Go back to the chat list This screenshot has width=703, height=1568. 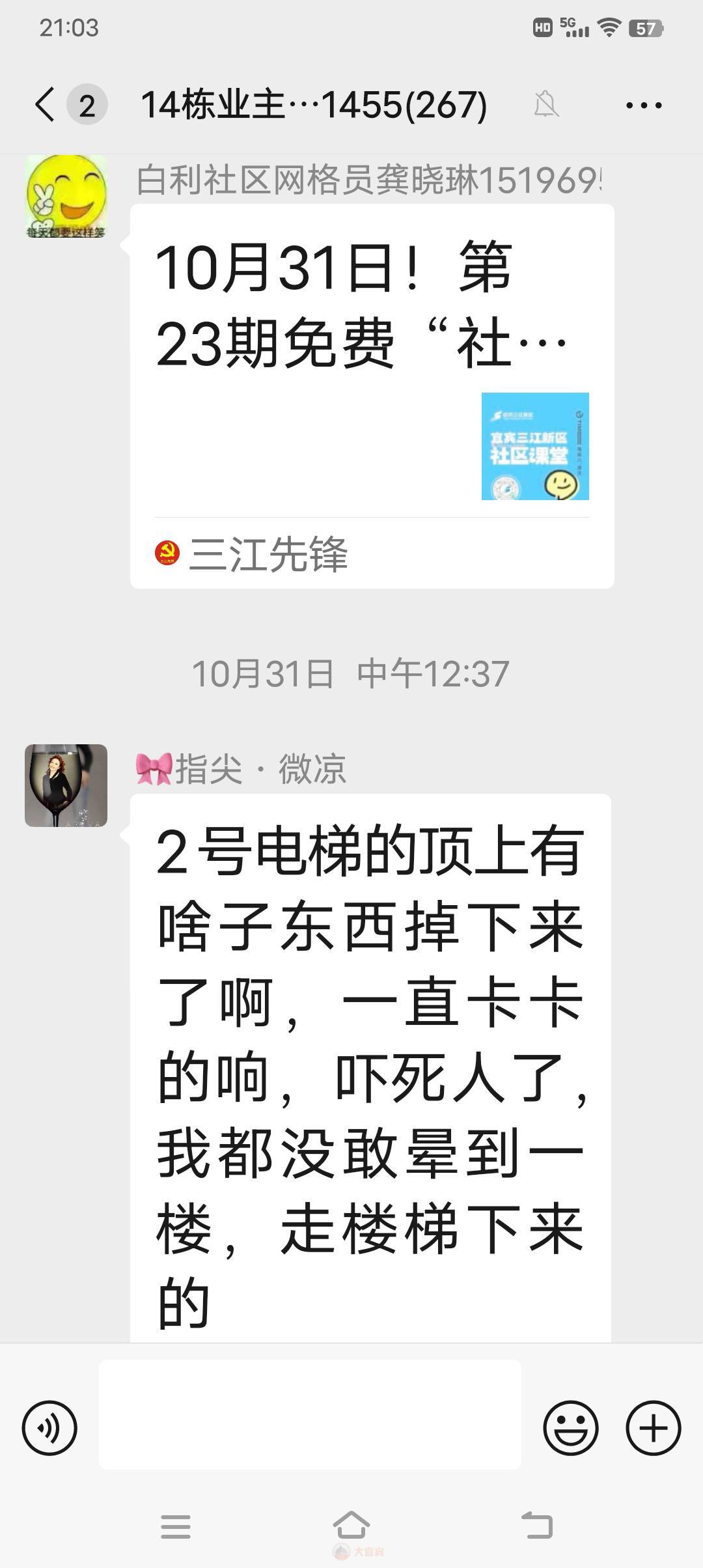(46, 105)
